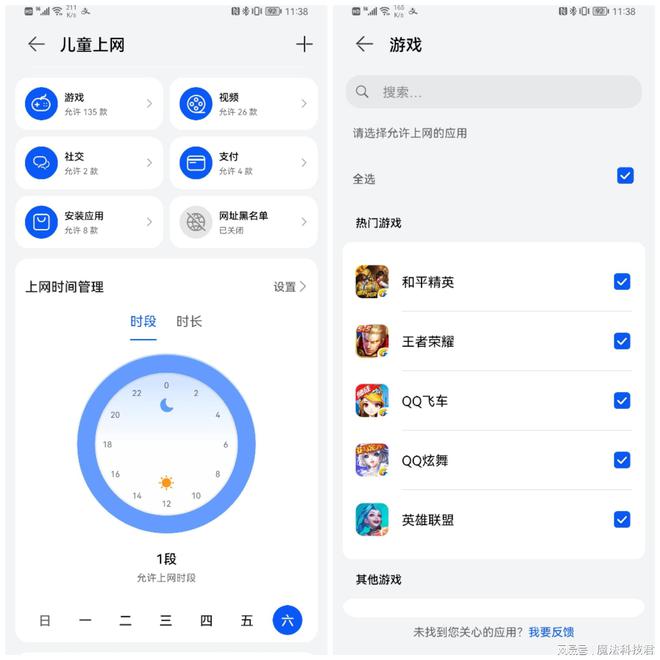Open the 社交 category card
Image resolution: width=660 pixels, height=660 pixels.
(89, 163)
